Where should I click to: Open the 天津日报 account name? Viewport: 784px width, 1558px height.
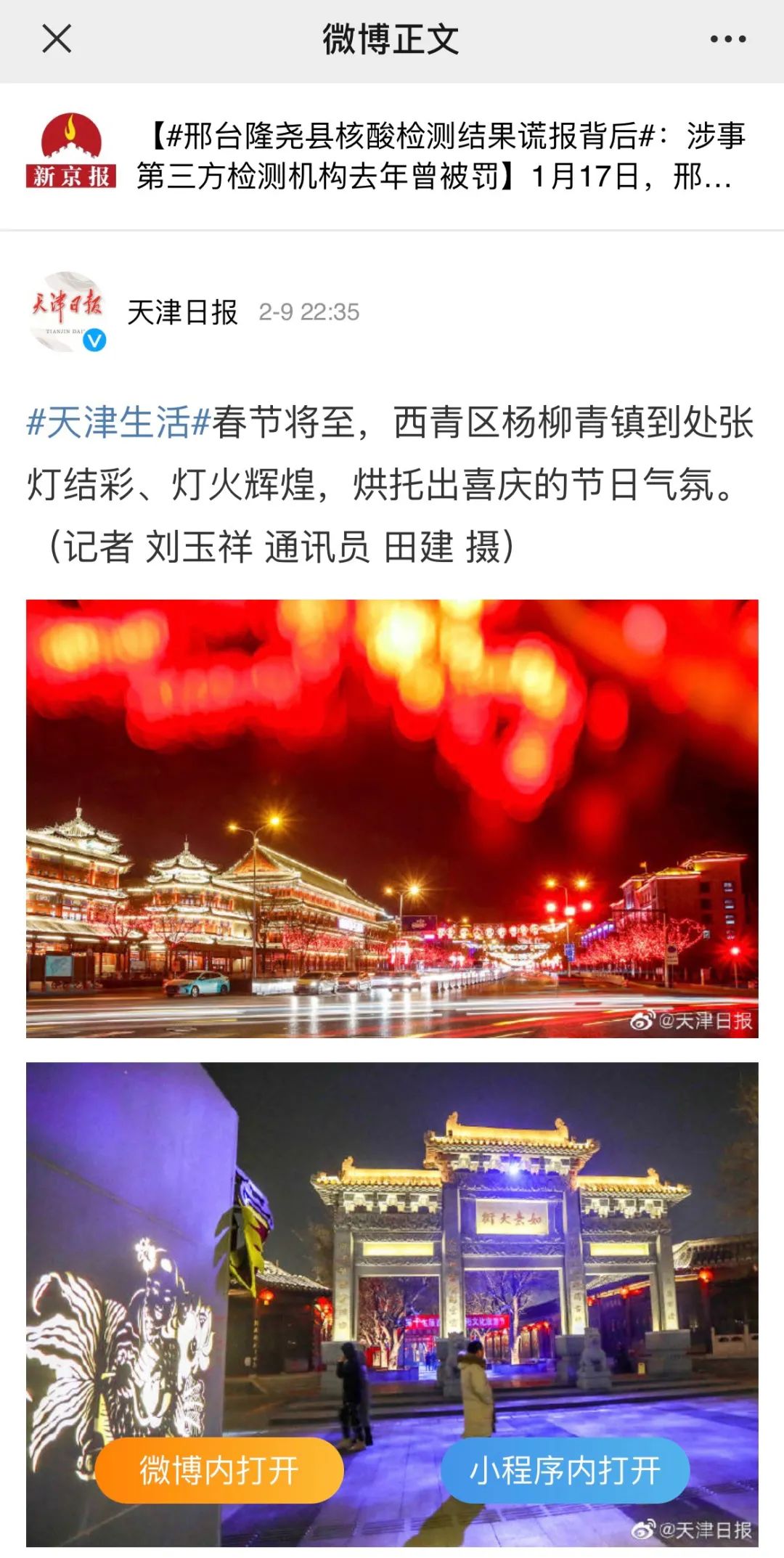click(183, 312)
